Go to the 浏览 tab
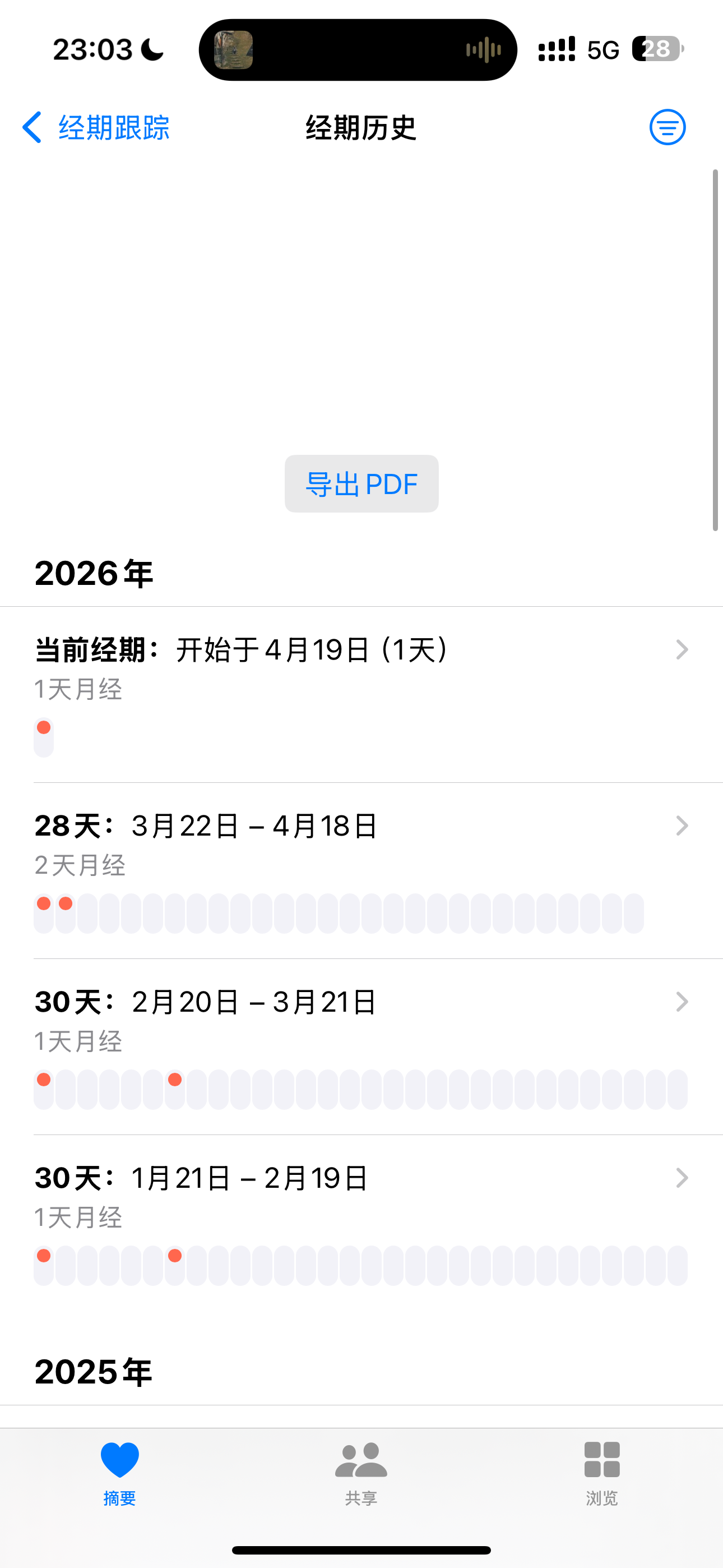723x1568 pixels. click(x=602, y=1472)
